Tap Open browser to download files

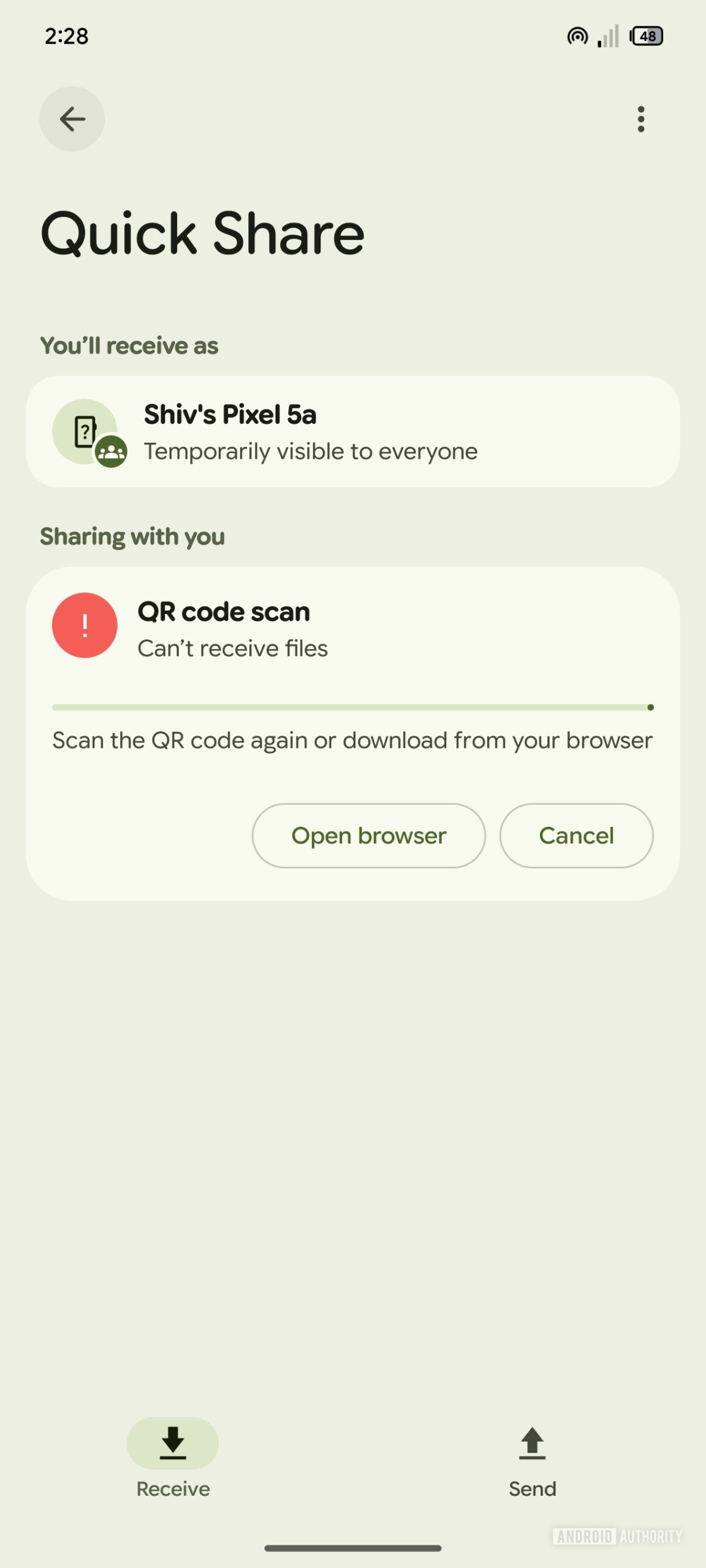pyautogui.click(x=368, y=835)
